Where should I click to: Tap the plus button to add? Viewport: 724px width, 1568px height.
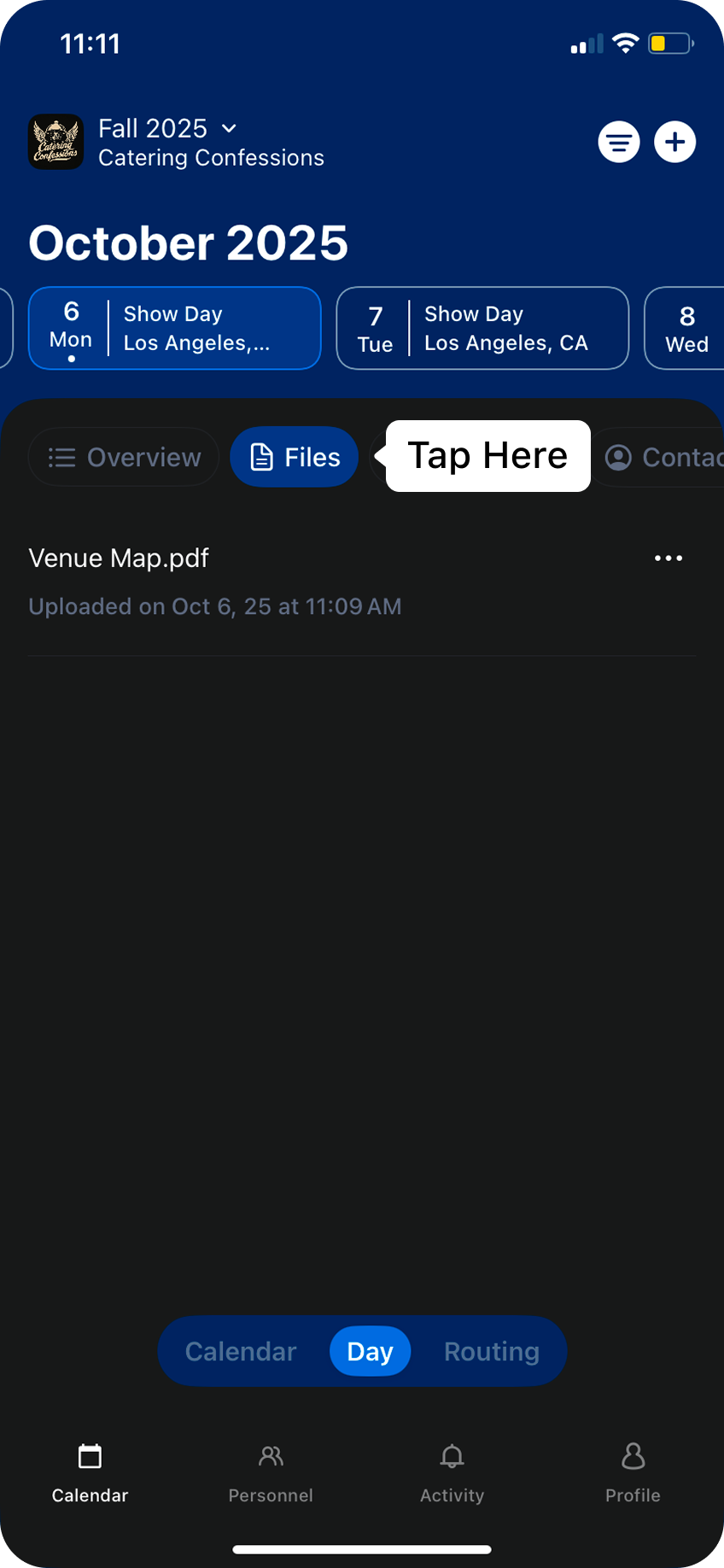point(674,142)
